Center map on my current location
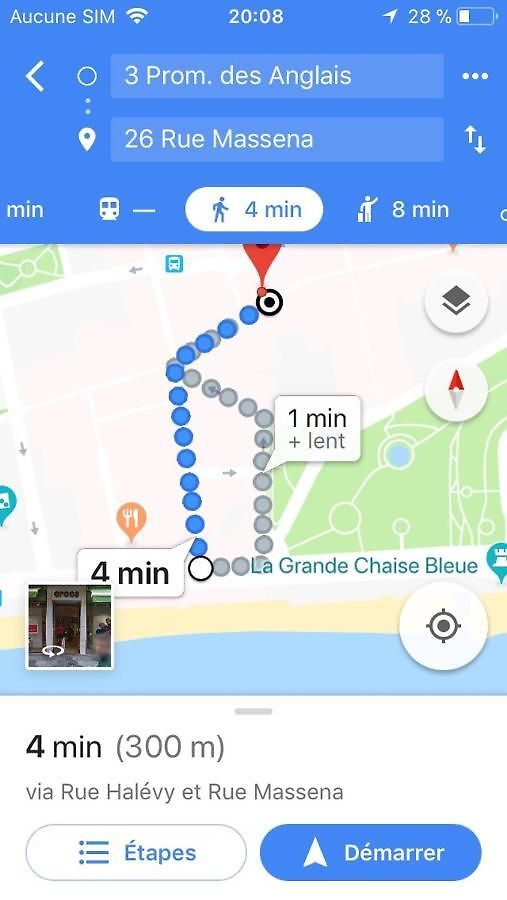The height and width of the screenshot is (900, 507). point(443,626)
